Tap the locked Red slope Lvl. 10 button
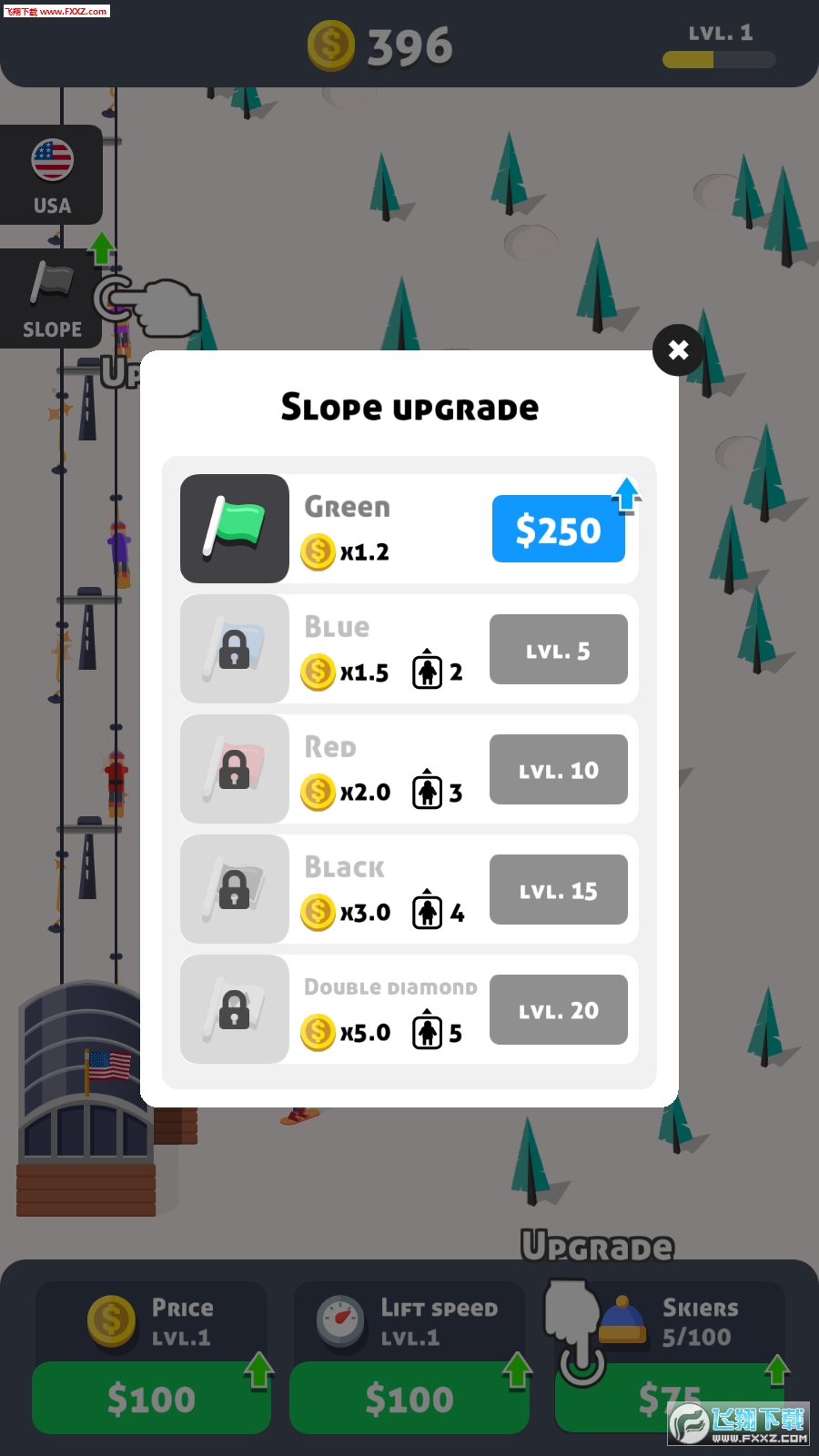The image size is (819, 1456). point(558,770)
